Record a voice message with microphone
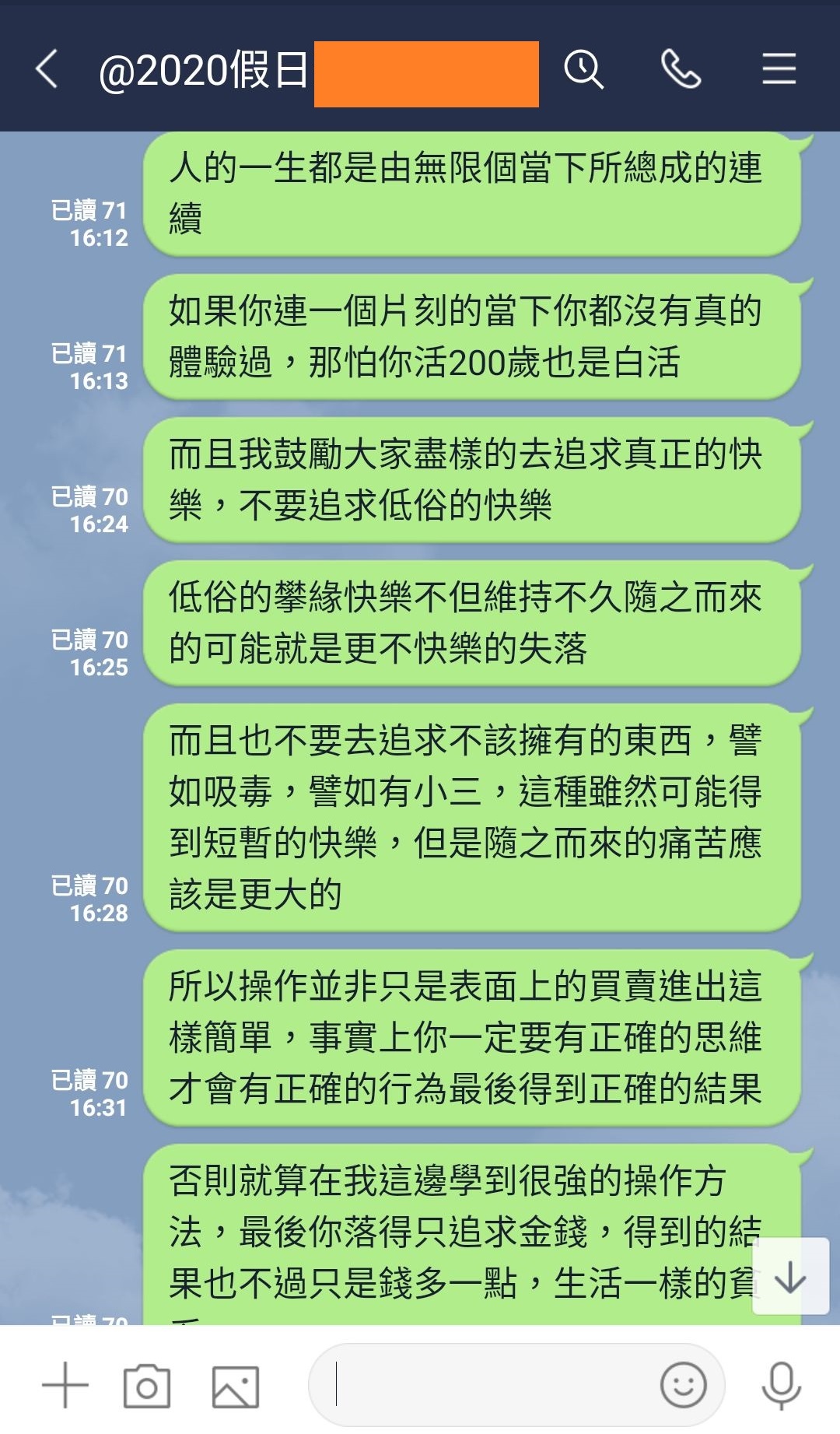Image resolution: width=840 pixels, height=1434 pixels. coord(781,1386)
